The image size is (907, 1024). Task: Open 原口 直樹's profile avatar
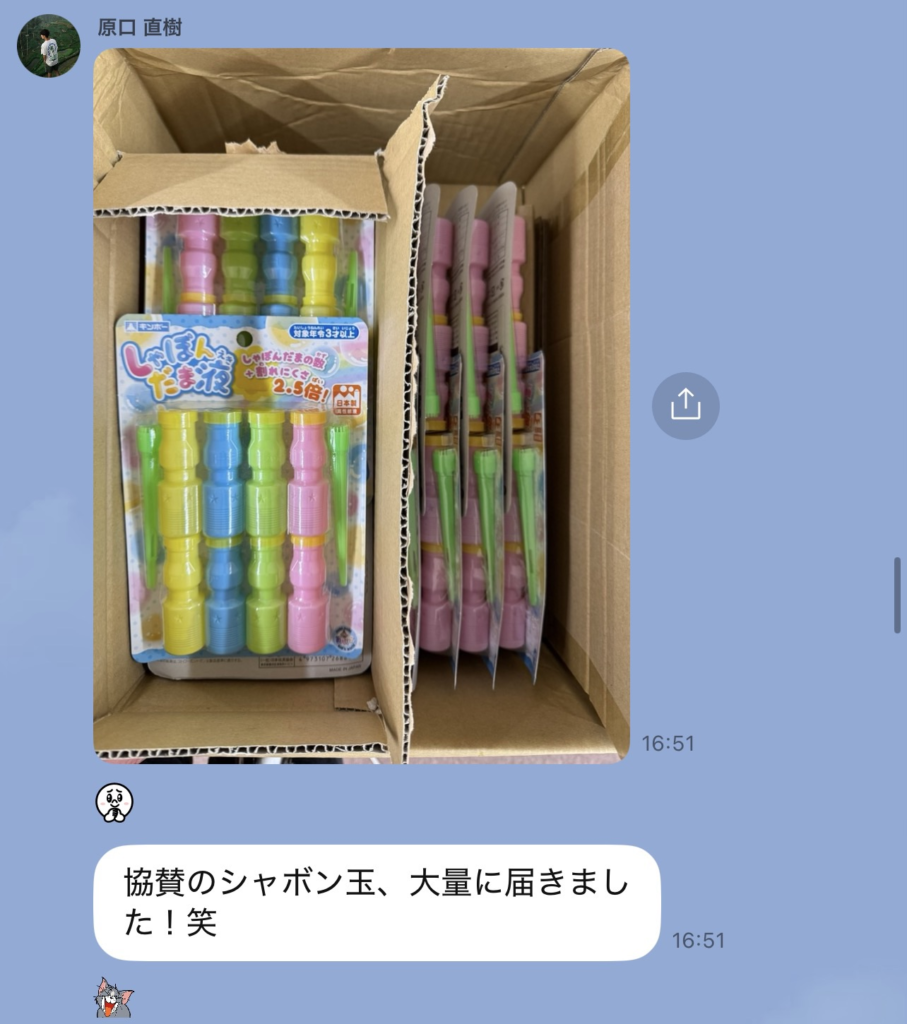tap(49, 46)
